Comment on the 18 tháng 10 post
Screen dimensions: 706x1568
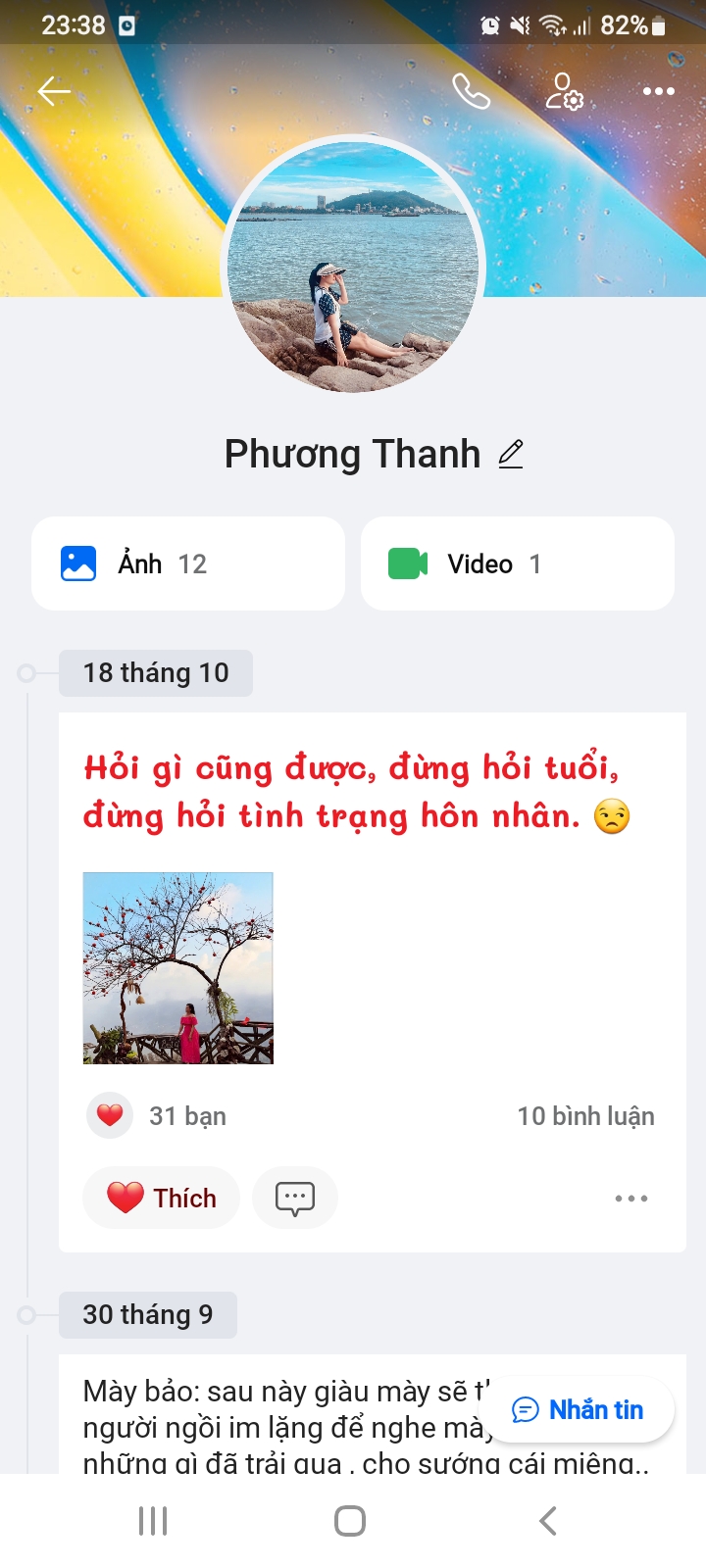pos(295,1198)
